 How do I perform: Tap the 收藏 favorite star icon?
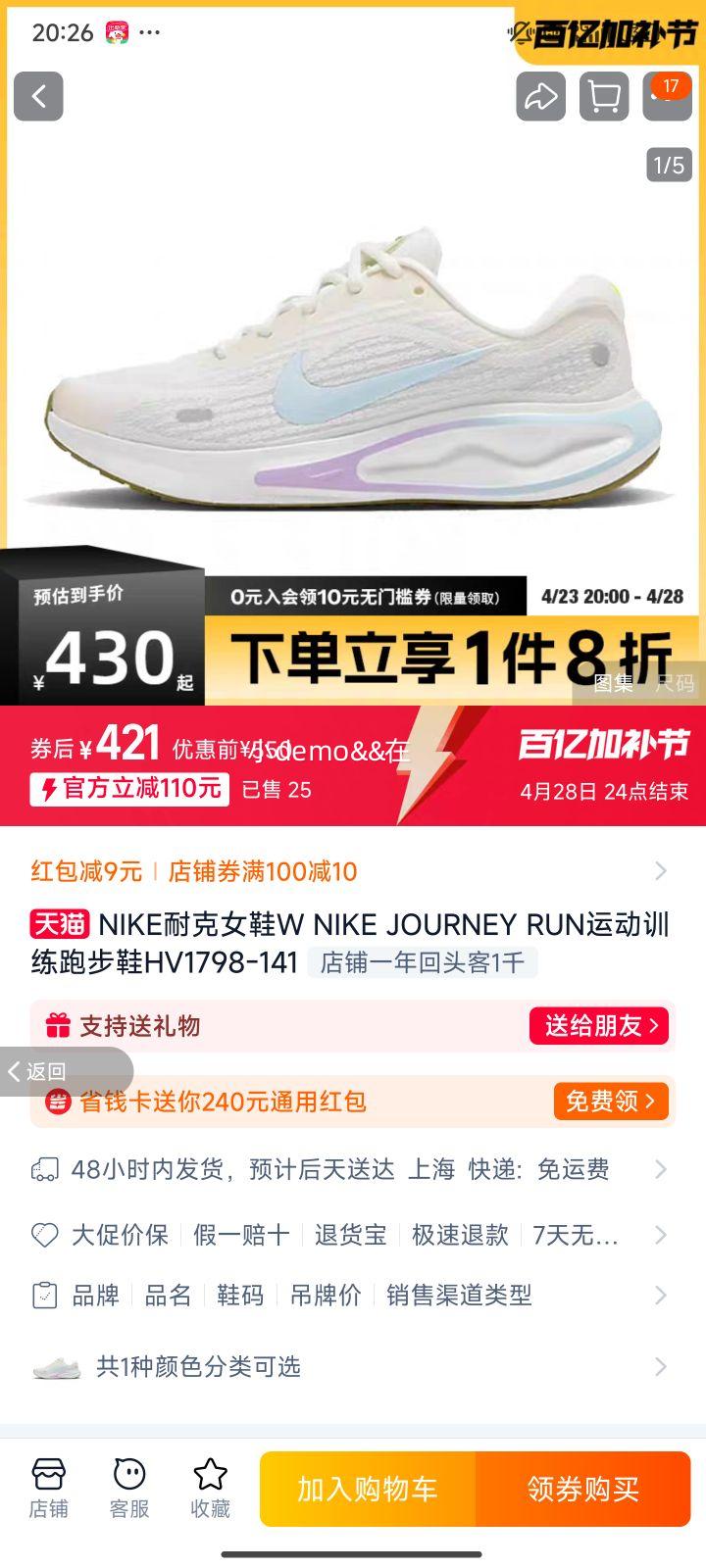coord(209,1489)
